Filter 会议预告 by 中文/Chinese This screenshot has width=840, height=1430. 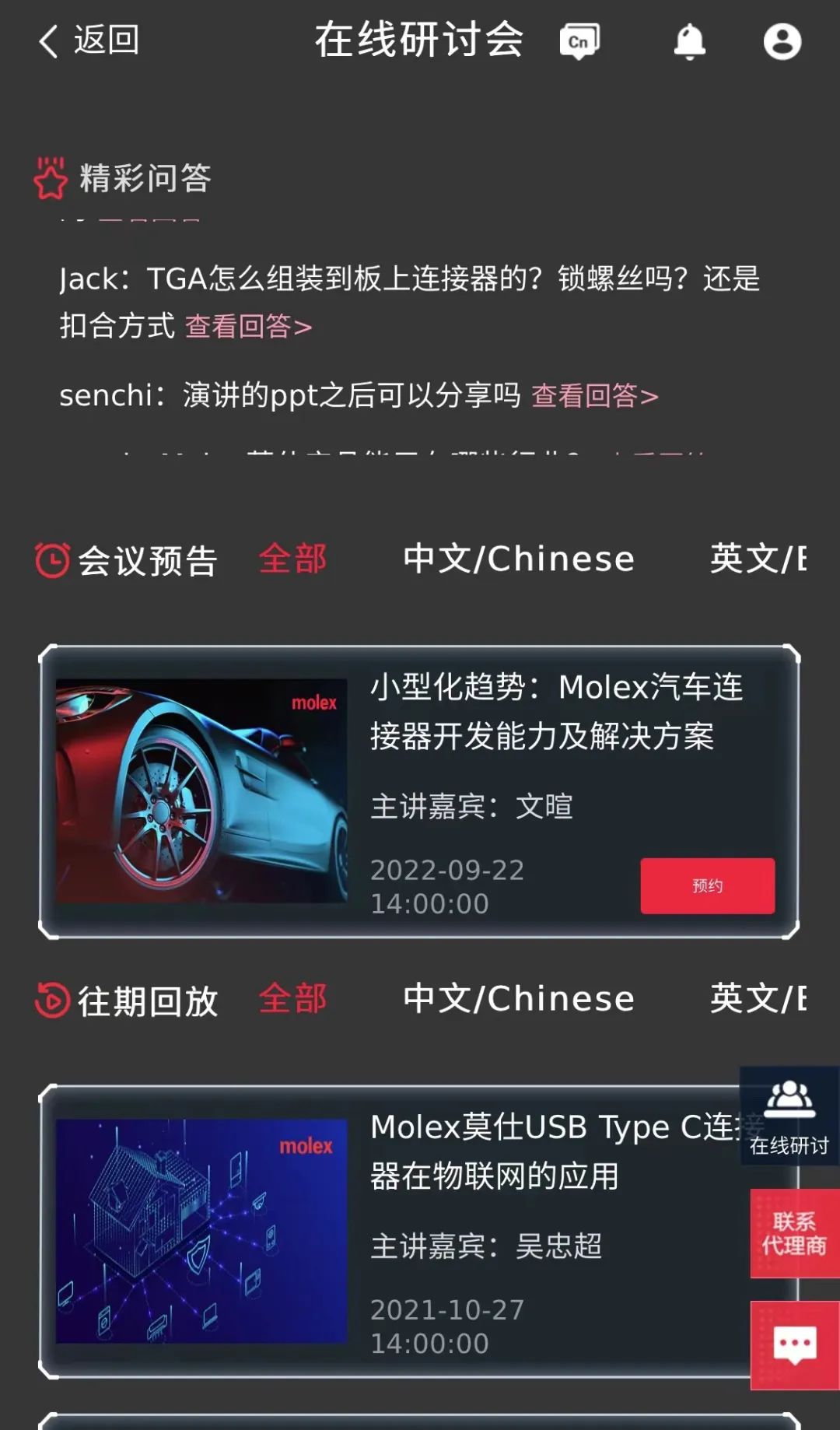click(x=519, y=559)
